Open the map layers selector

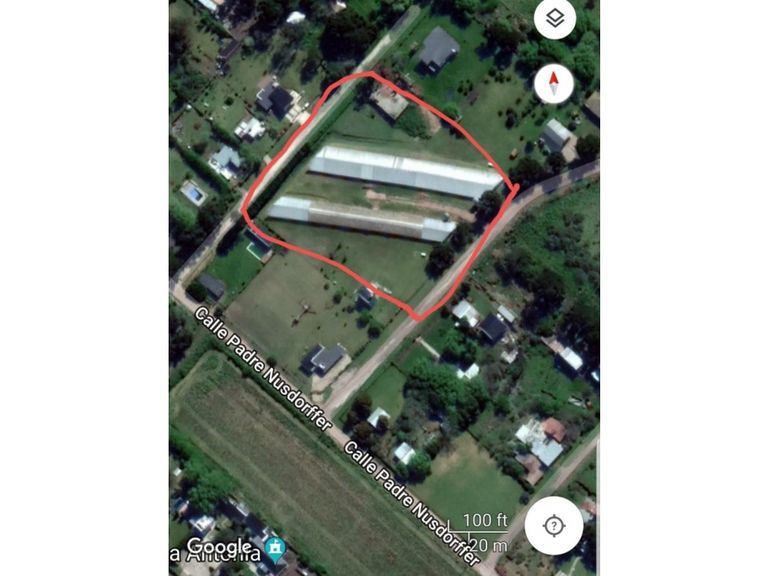pyautogui.click(x=554, y=19)
